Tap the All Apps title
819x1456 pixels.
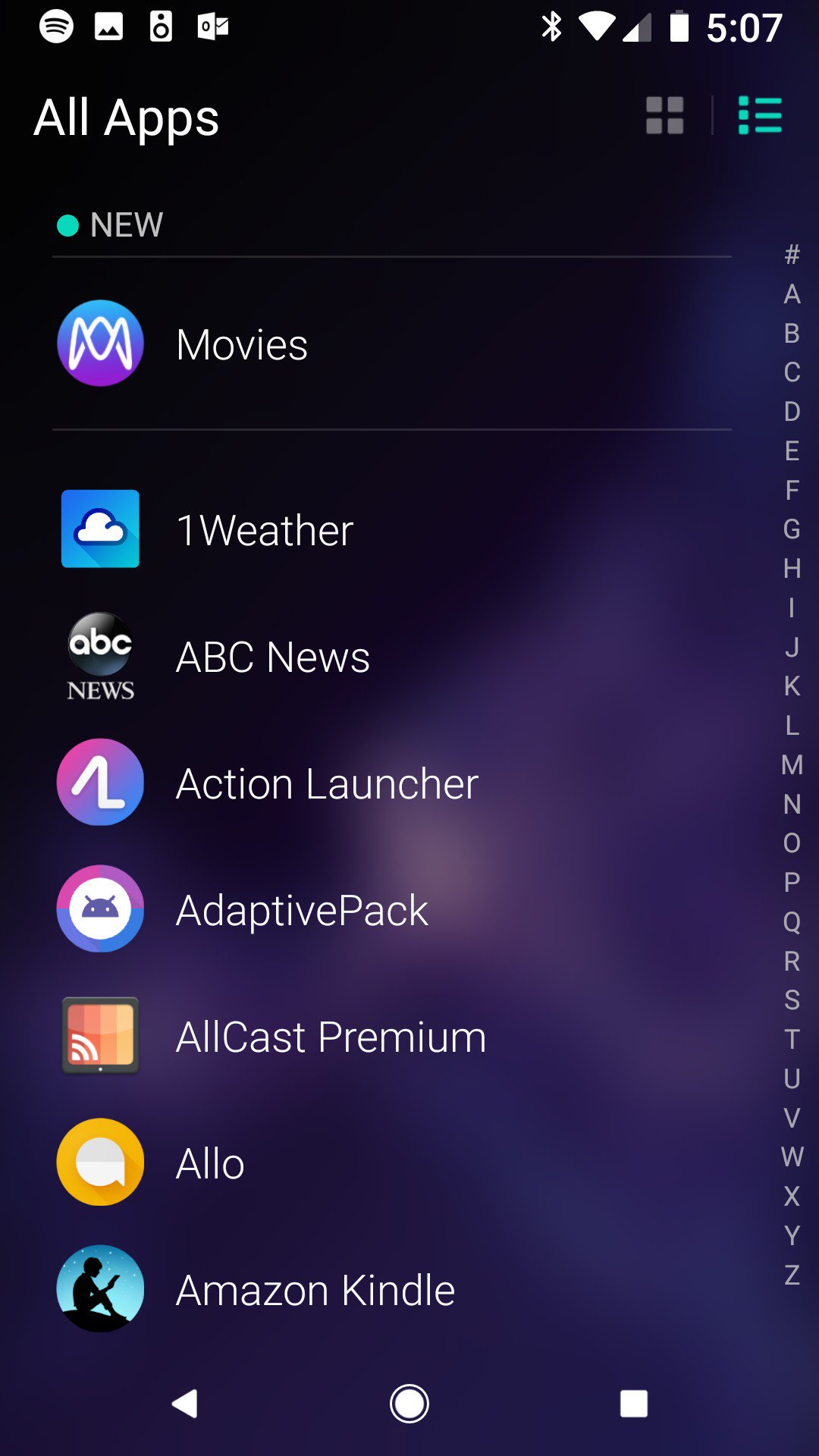(x=127, y=118)
